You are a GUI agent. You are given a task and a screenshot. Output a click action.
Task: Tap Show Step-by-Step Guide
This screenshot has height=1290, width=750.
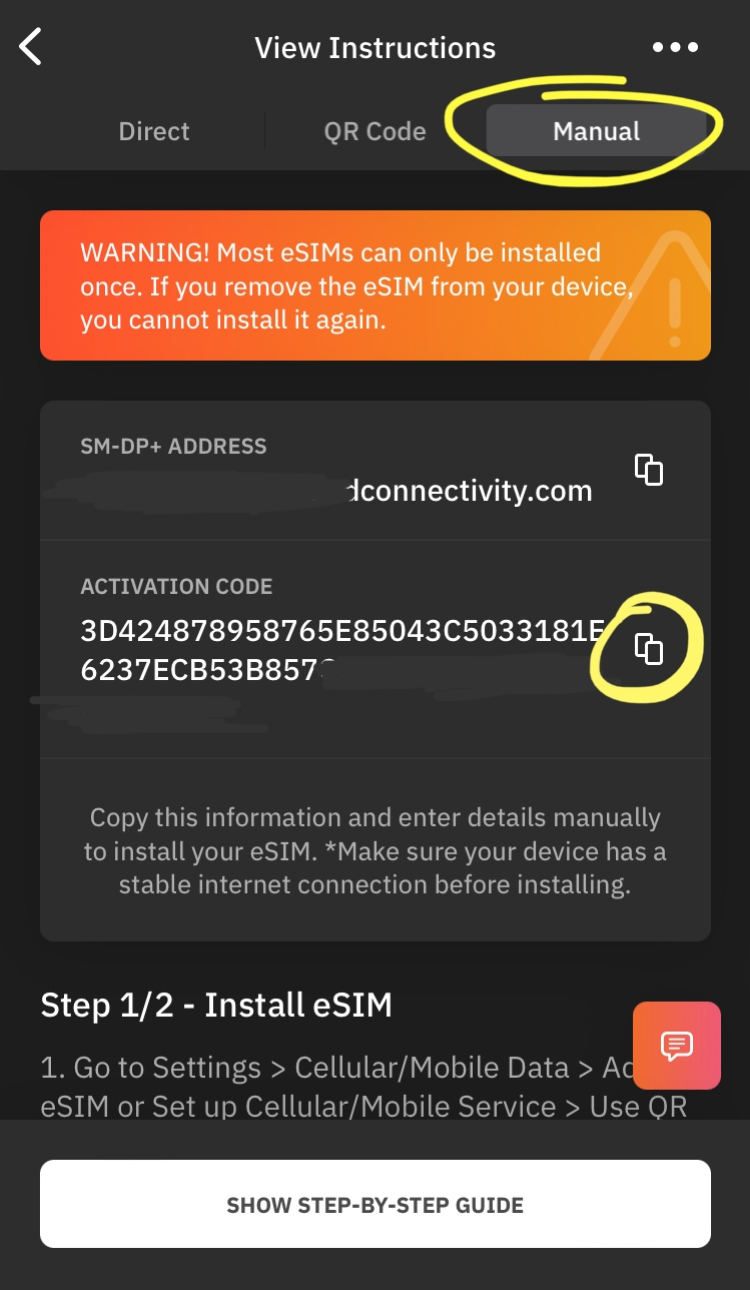375,1204
